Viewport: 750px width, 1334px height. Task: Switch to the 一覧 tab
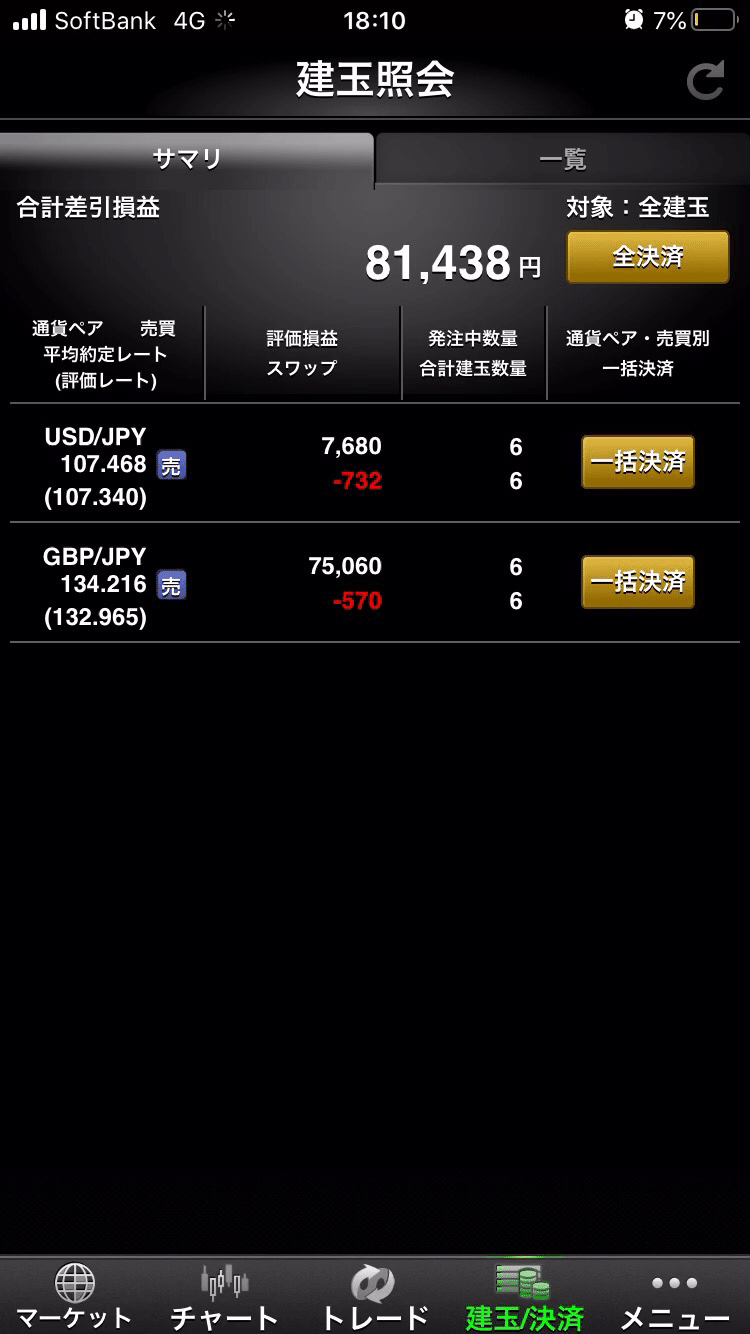[563, 159]
